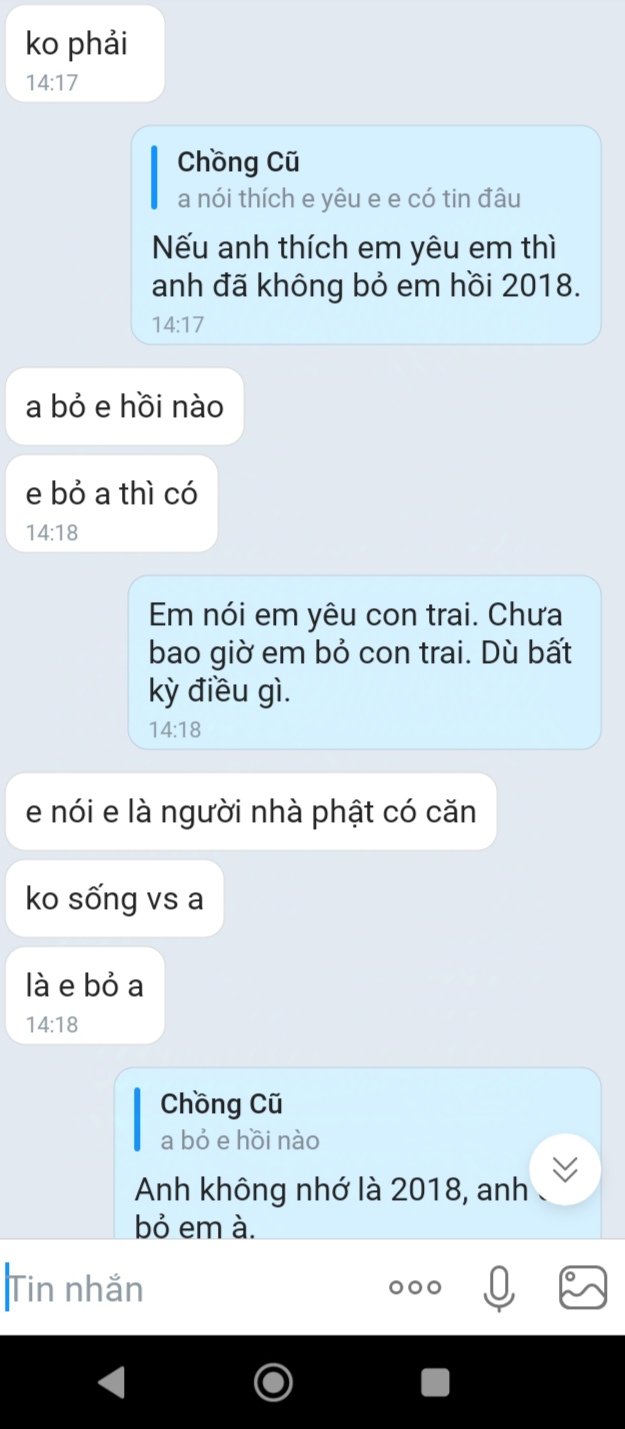Open the image gallery picker

click(x=583, y=1288)
